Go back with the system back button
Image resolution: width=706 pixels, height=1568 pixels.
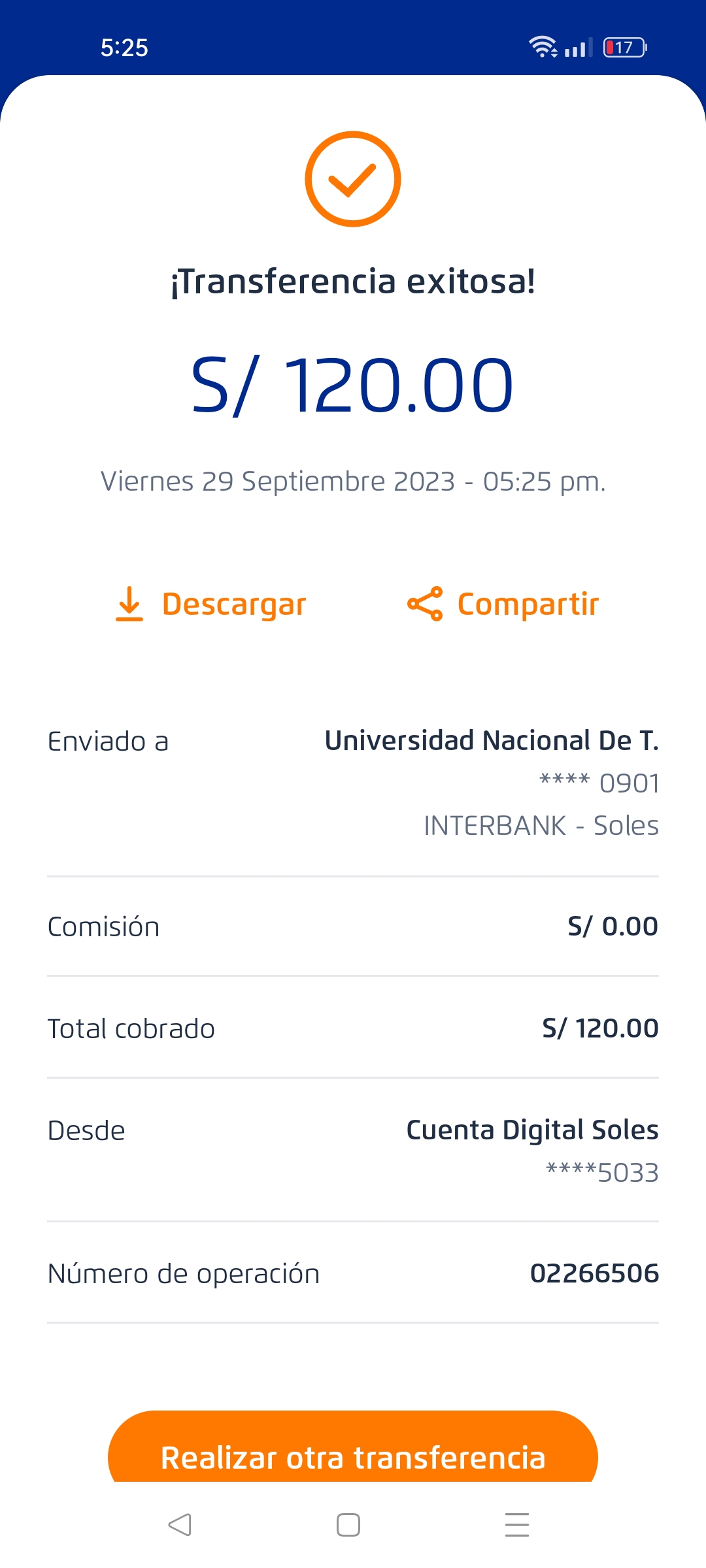coord(180,1525)
